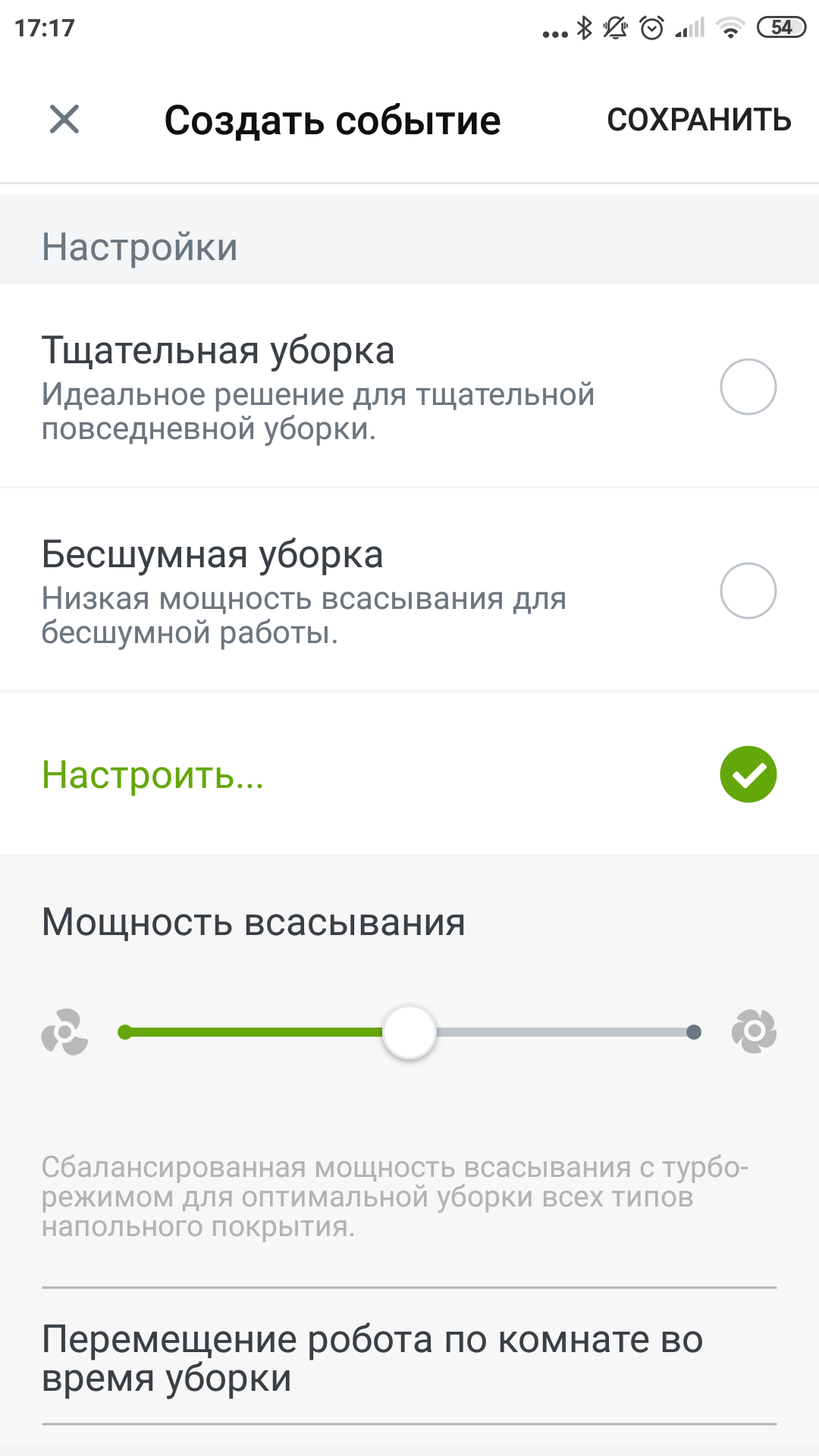The image size is (819, 1456).
Task: Choose the Бесшумная уборка mode
Action: (748, 591)
